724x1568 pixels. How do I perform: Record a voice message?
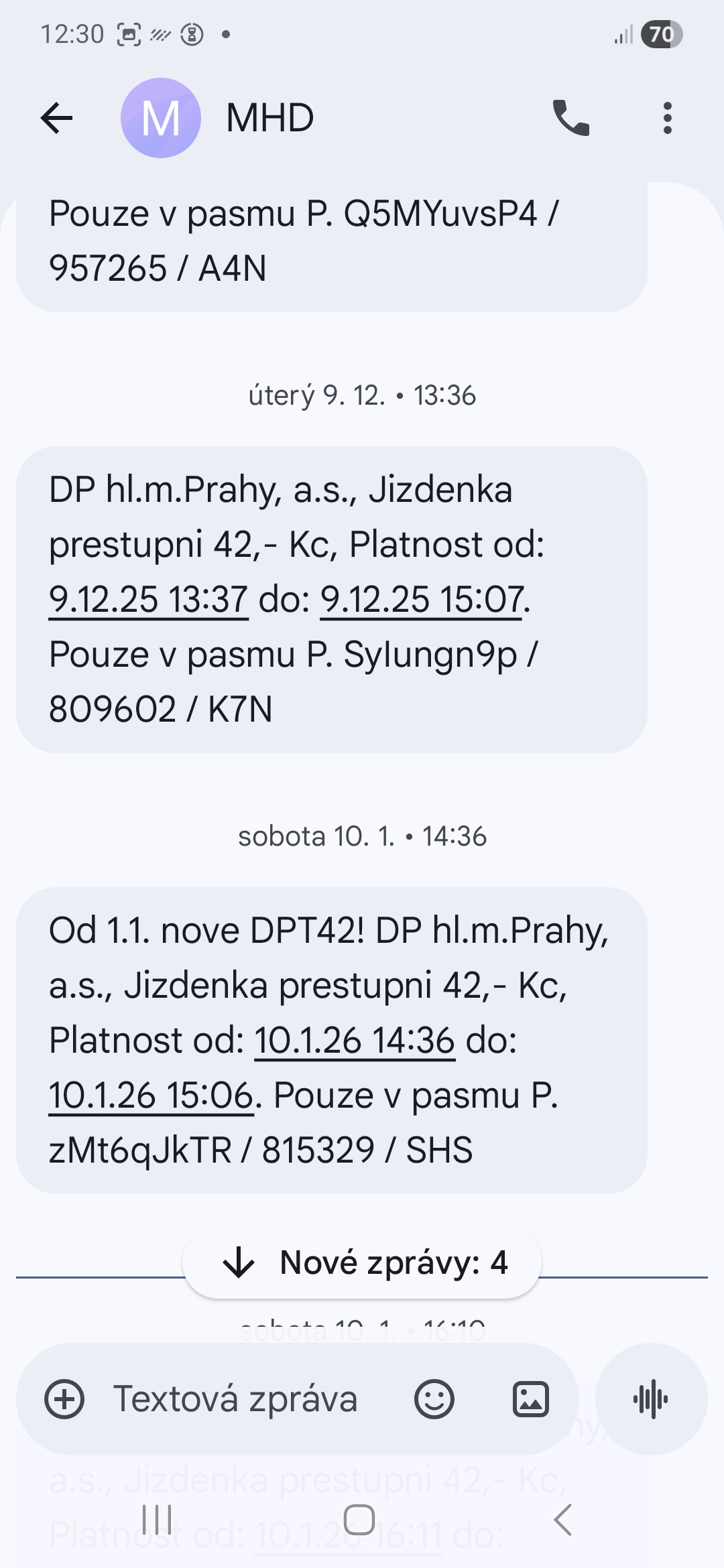click(x=651, y=1399)
